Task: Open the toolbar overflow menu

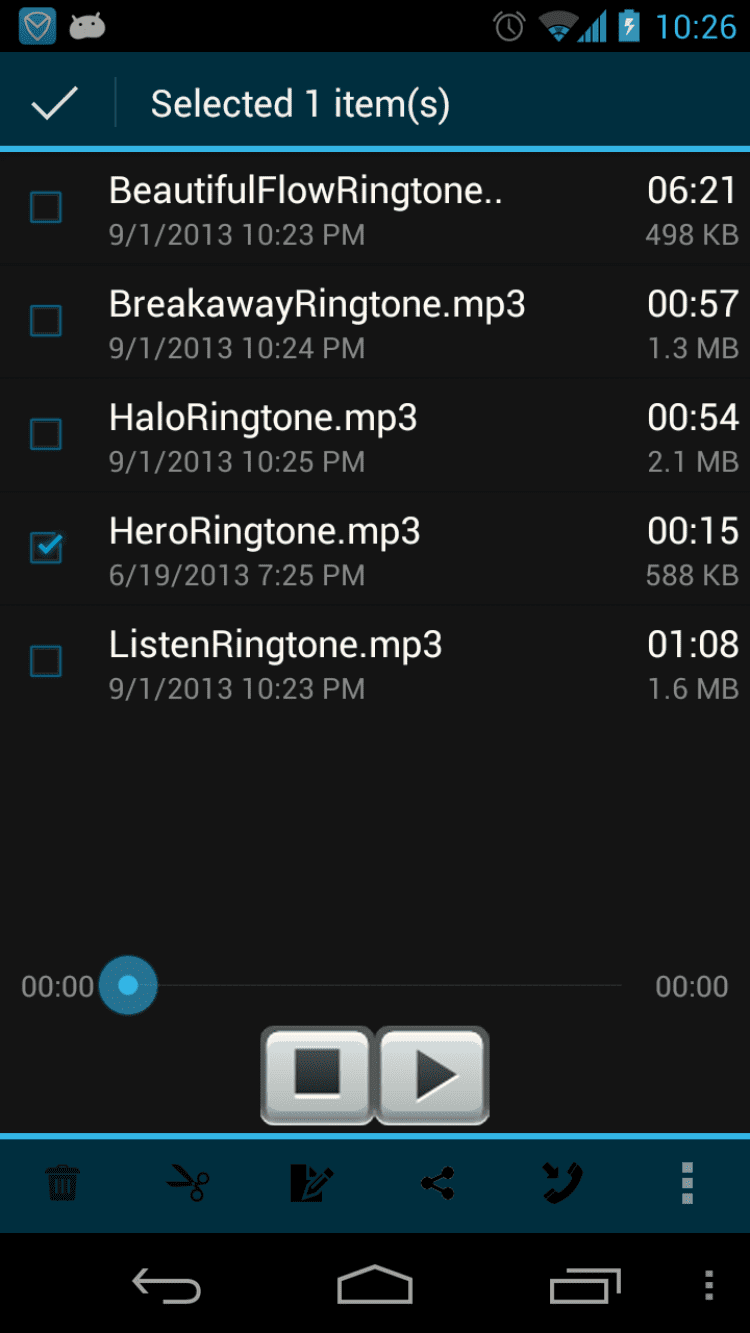Action: click(687, 1184)
